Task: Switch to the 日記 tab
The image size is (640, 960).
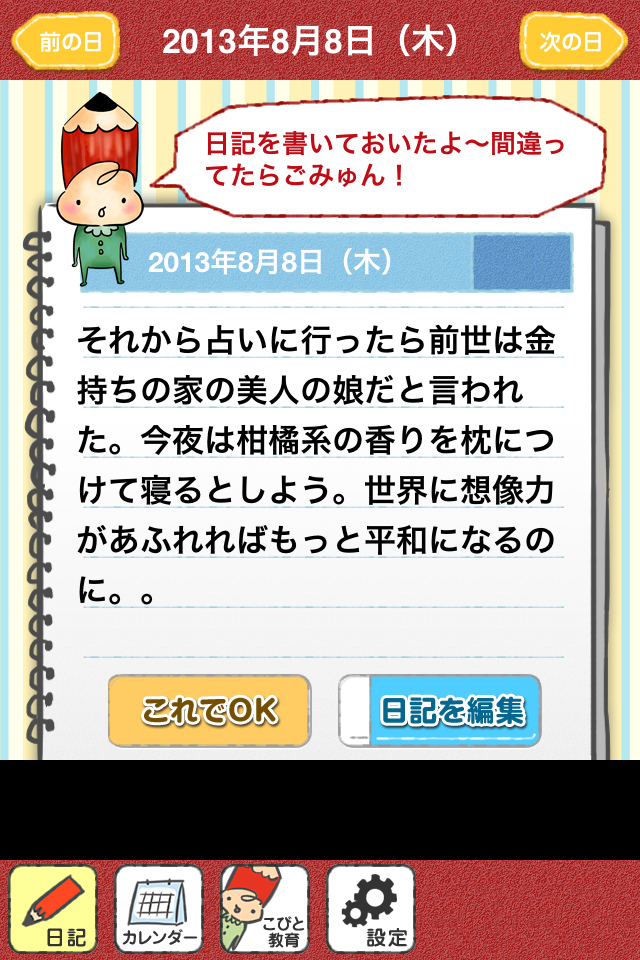Action: click(x=54, y=909)
